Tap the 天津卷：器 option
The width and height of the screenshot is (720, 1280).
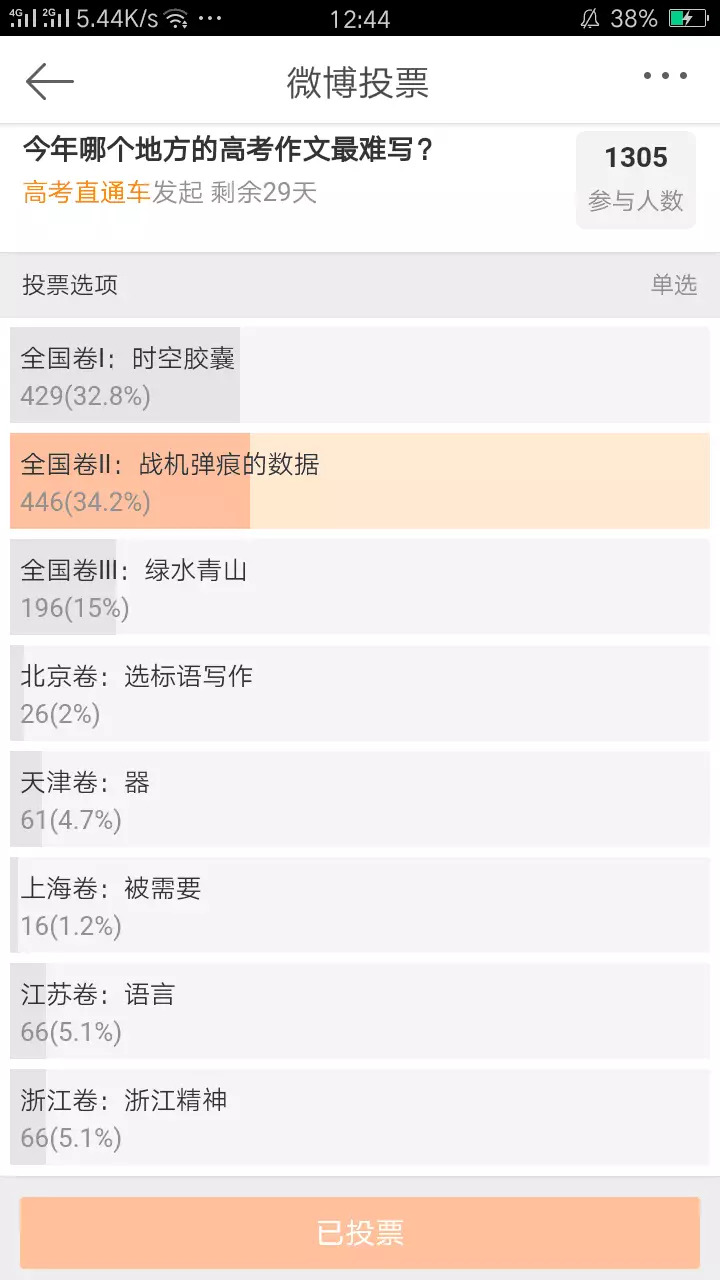[x=360, y=800]
